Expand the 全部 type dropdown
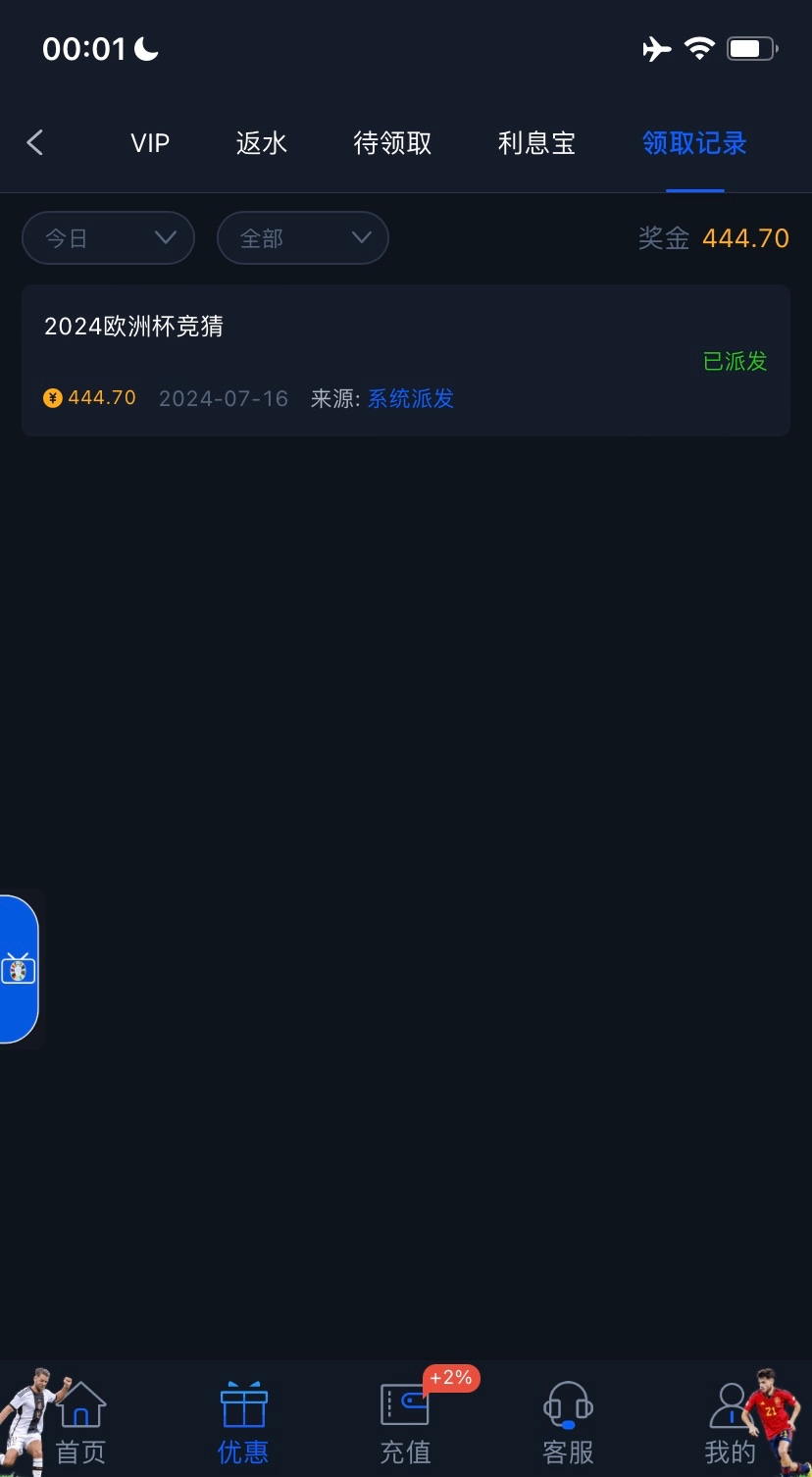Screen dimensions: 812x1477 pyautogui.click(x=302, y=238)
